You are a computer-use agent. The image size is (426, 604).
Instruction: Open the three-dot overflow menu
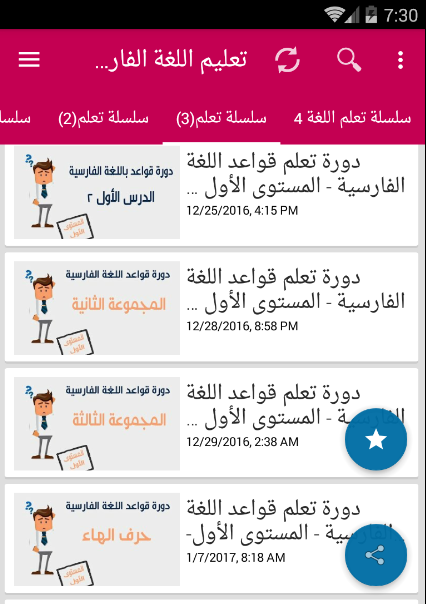coord(401,60)
